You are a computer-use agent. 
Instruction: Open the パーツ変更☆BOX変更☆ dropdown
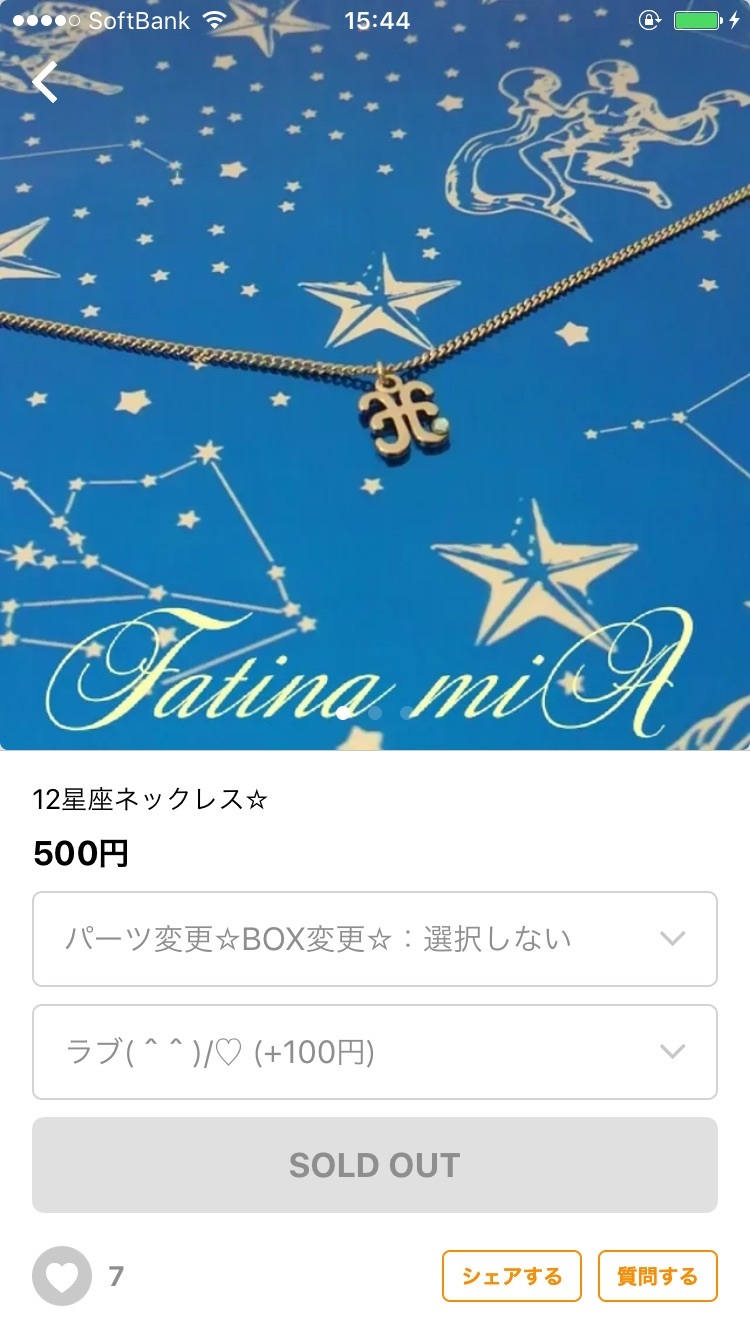374,939
